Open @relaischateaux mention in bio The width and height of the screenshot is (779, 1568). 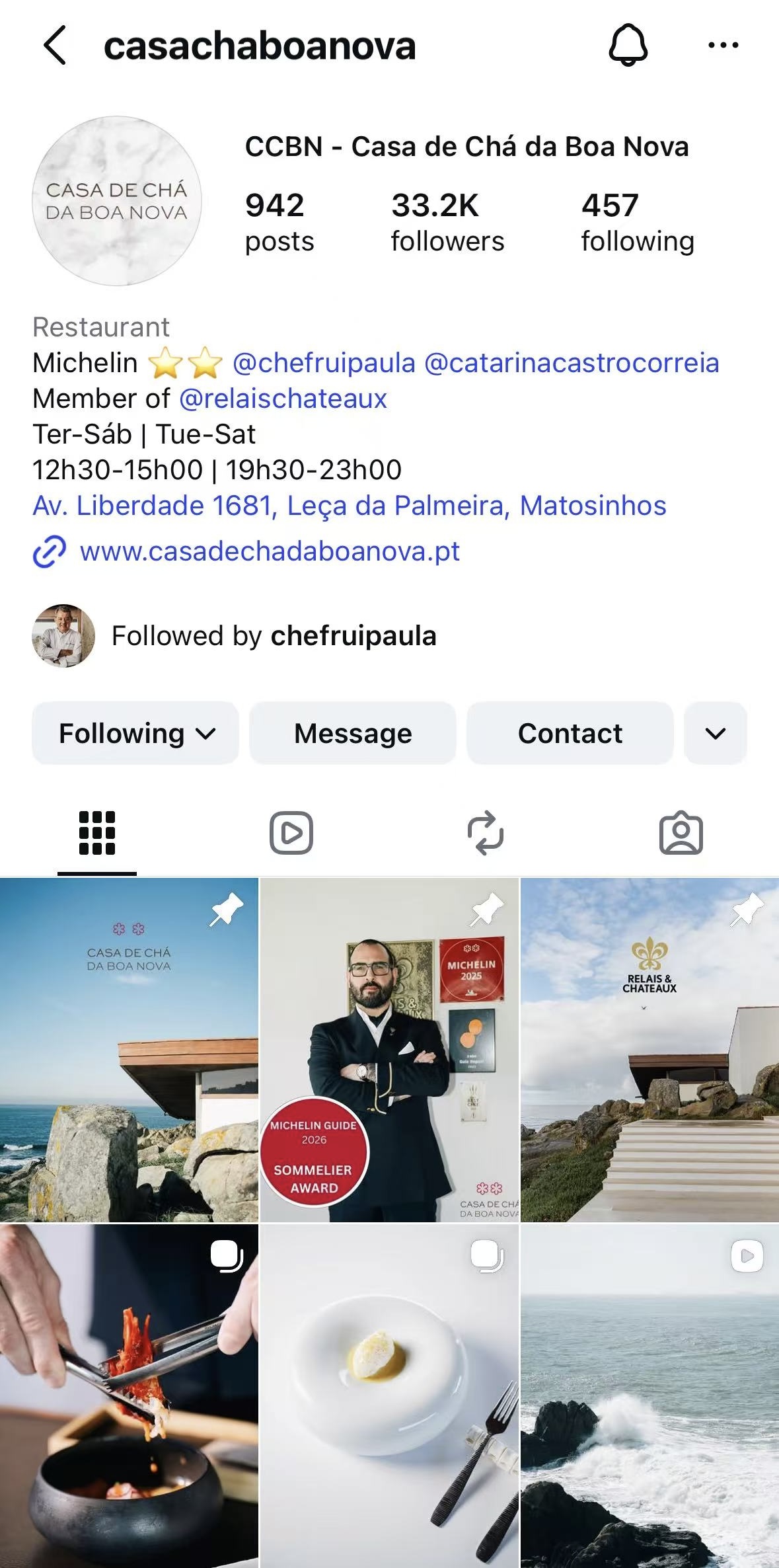point(282,399)
